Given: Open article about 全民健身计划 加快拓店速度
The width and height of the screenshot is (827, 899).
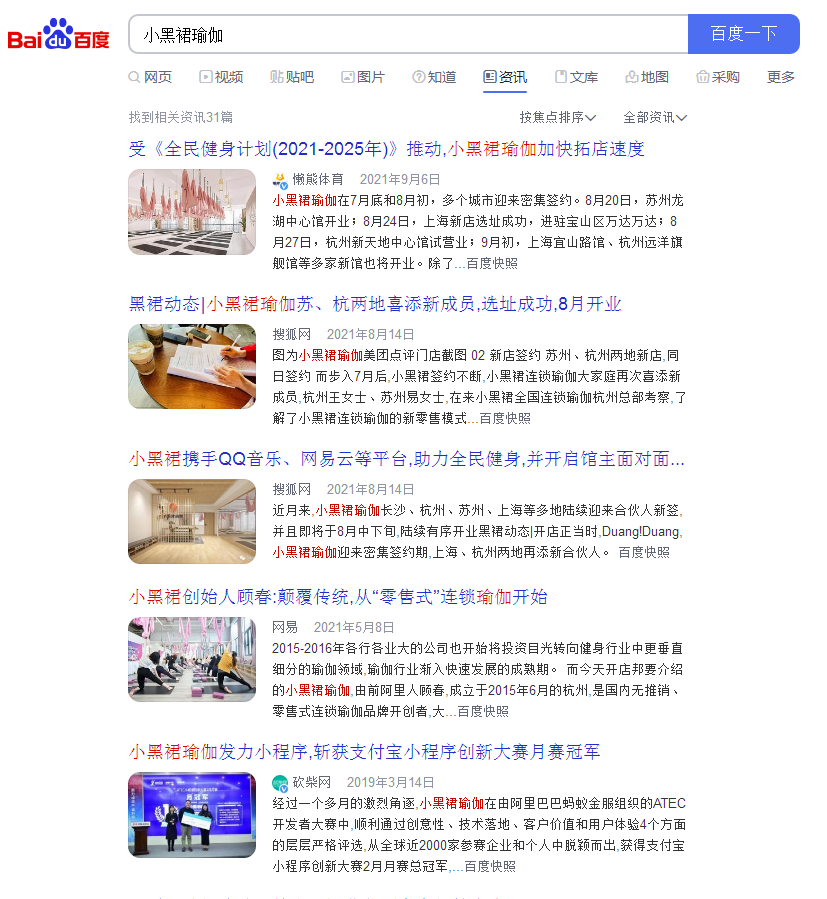Looking at the screenshot, I should tap(386, 149).
